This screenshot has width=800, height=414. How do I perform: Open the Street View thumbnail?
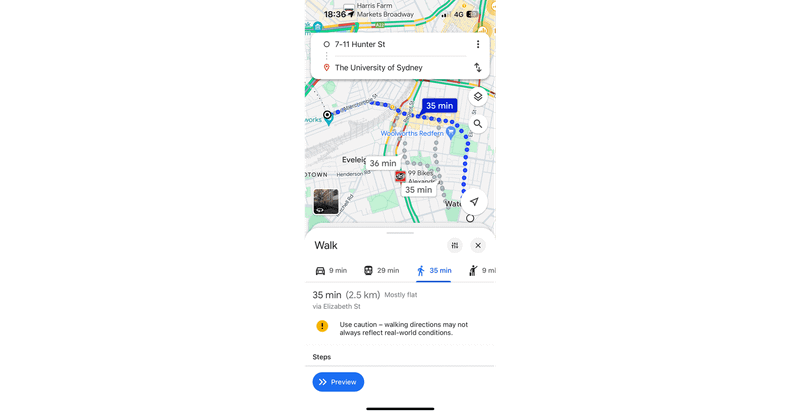click(326, 201)
